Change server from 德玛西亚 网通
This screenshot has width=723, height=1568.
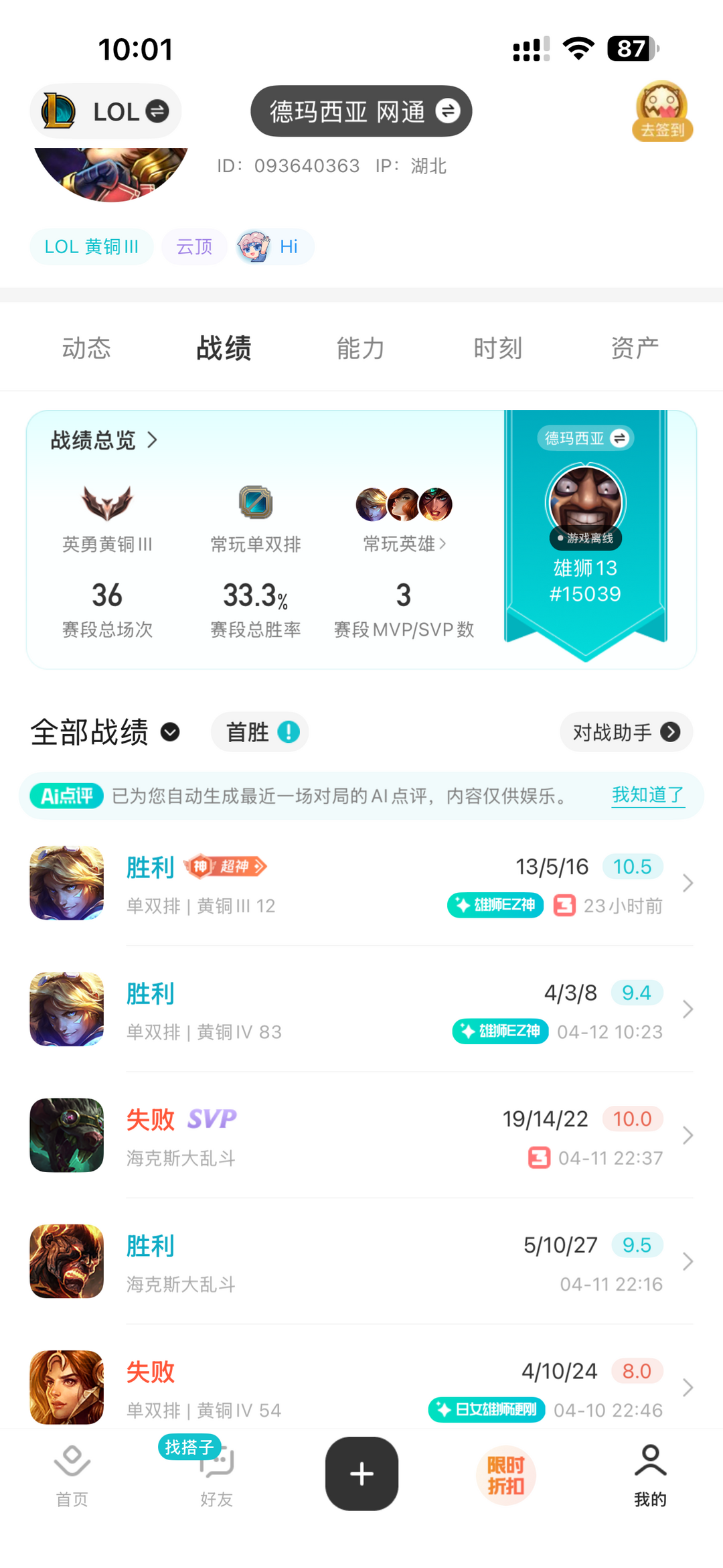(361, 111)
